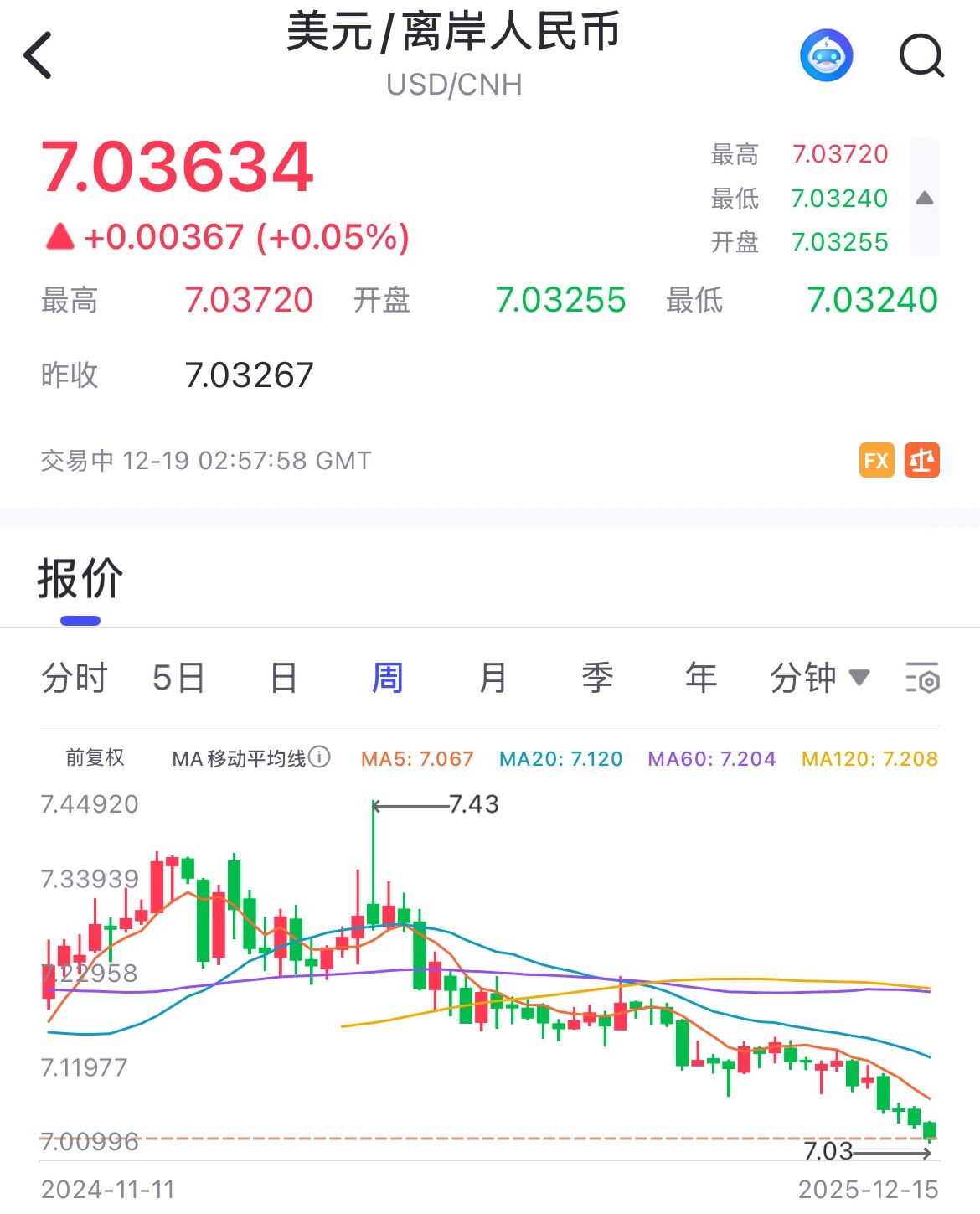The image size is (980, 1214).
Task: Expand the 分钟 interval dropdown
Action: (x=819, y=678)
